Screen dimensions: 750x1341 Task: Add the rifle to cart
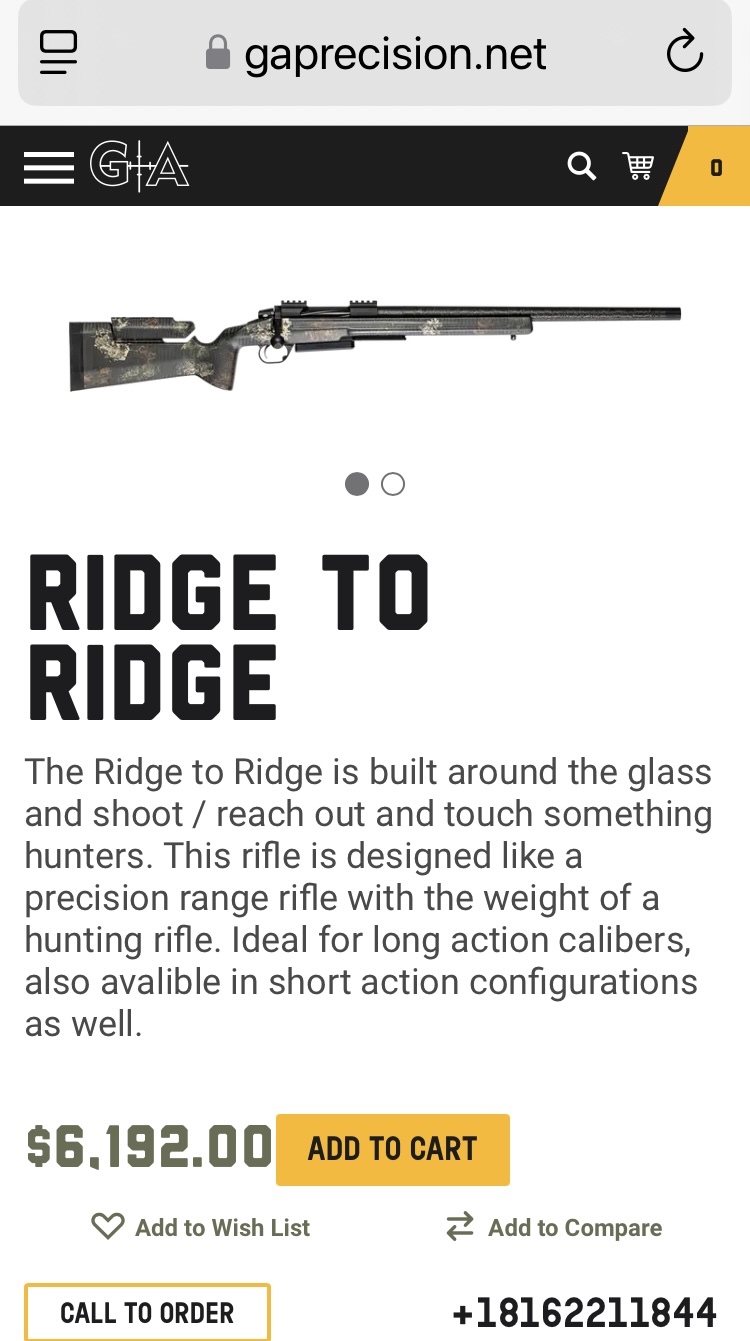(392, 1149)
